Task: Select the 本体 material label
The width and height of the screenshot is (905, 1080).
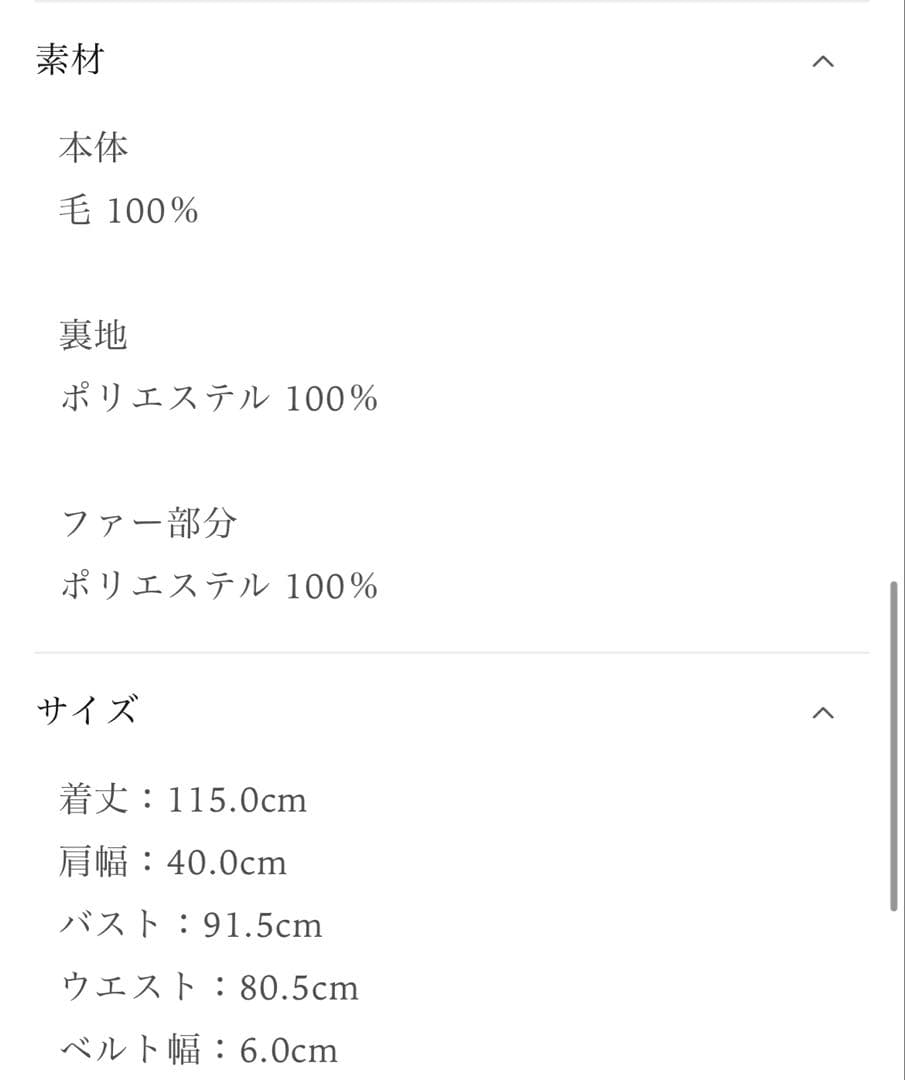Action: (93, 148)
